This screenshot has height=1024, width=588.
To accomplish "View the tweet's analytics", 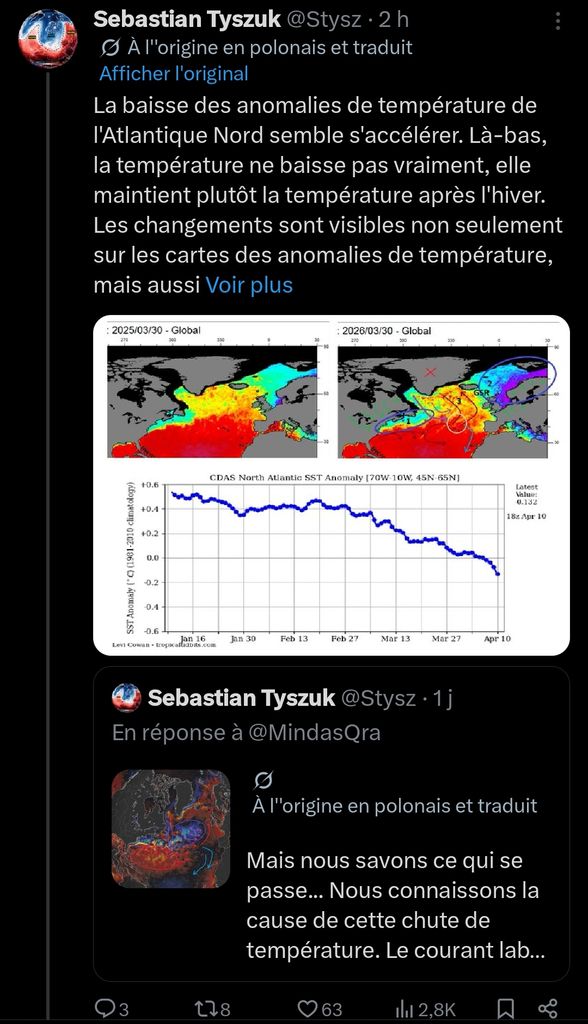I will (x=425, y=1008).
